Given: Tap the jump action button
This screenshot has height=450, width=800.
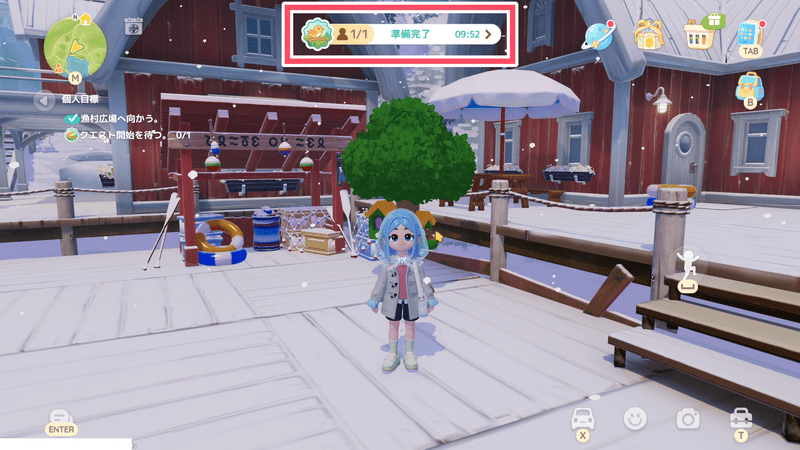Looking at the screenshot, I should (686, 270).
